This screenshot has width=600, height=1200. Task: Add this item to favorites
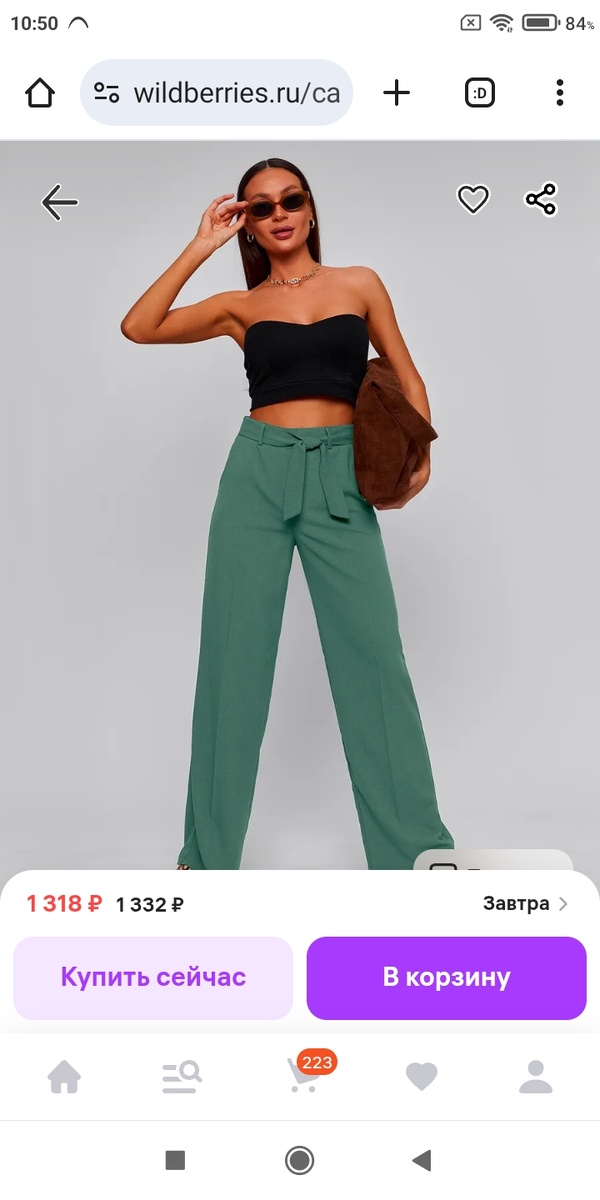(x=473, y=200)
